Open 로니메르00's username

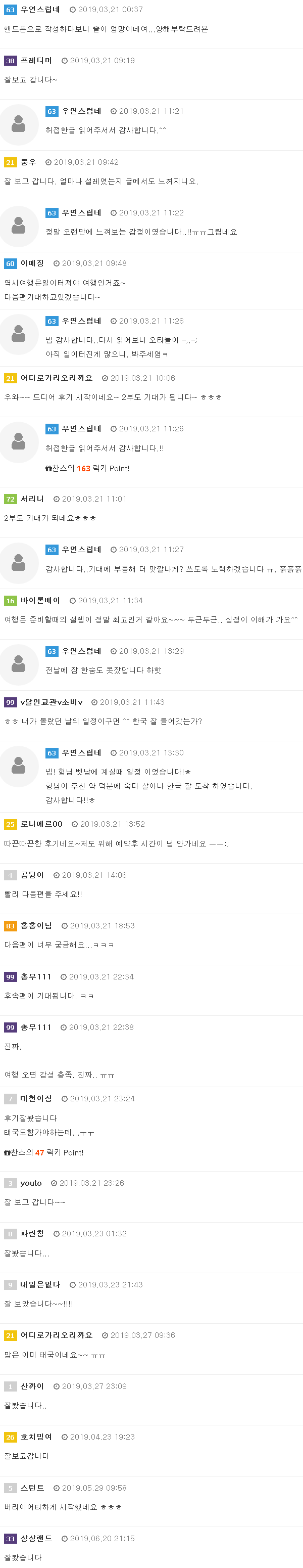(41, 824)
